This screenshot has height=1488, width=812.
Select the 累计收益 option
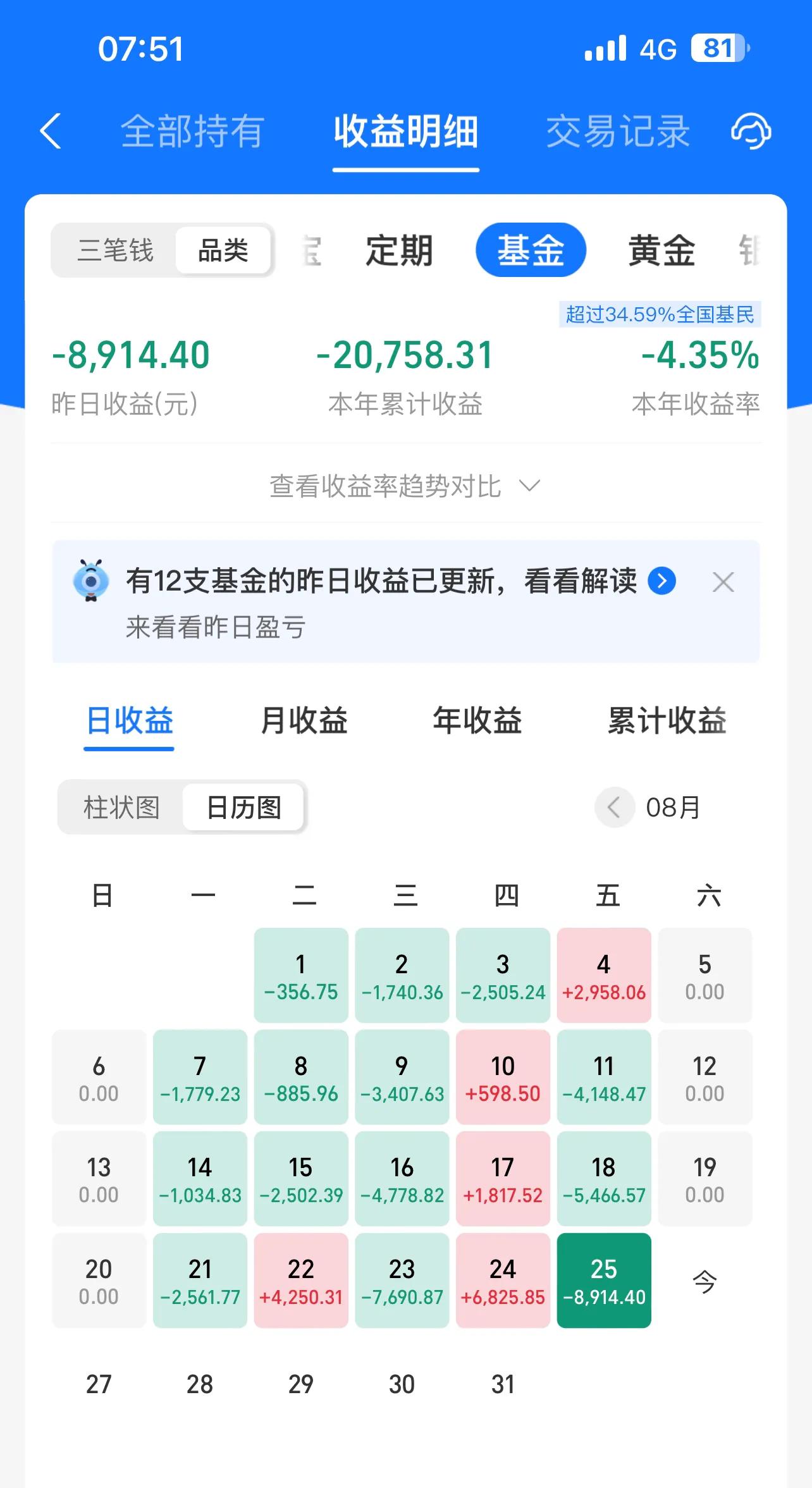pyautogui.click(x=667, y=722)
